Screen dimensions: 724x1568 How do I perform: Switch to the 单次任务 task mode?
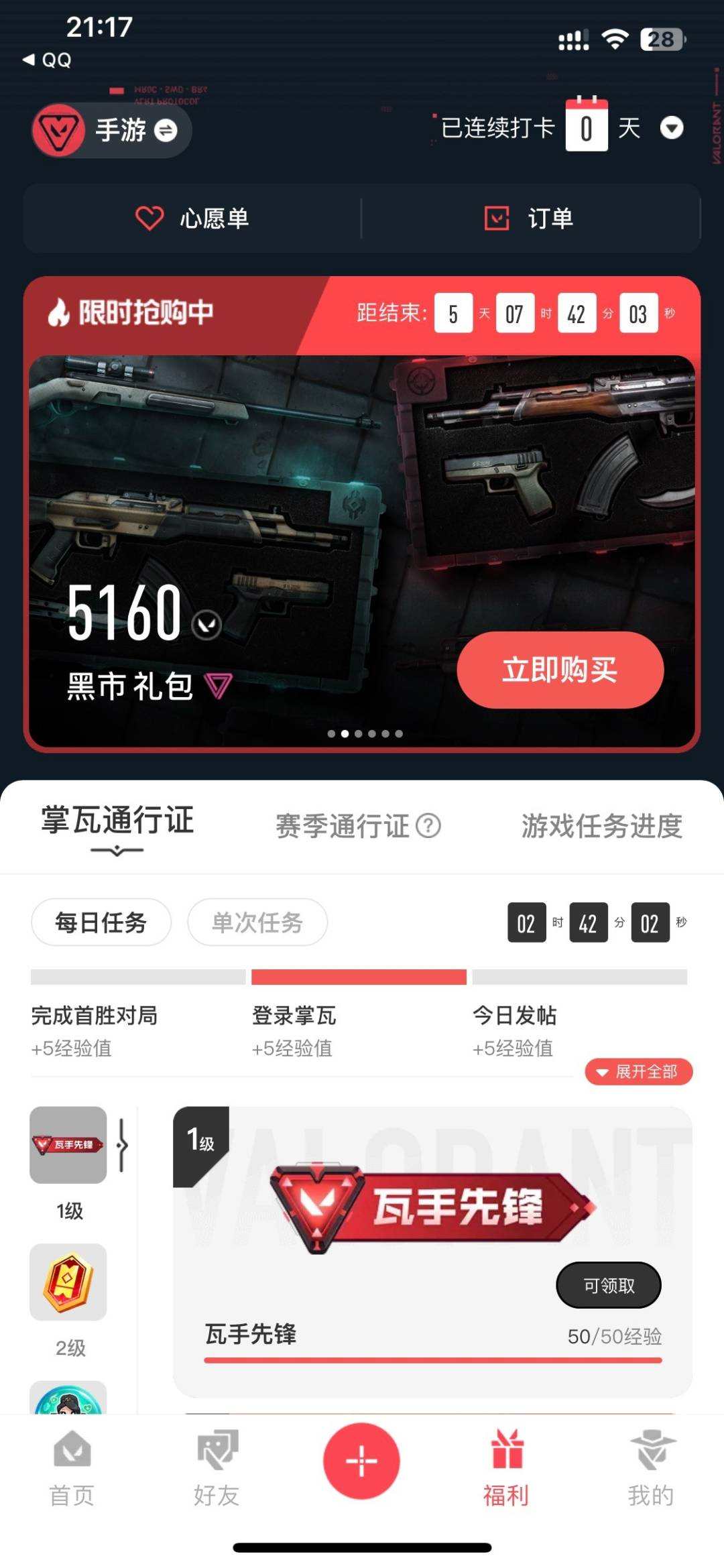257,922
